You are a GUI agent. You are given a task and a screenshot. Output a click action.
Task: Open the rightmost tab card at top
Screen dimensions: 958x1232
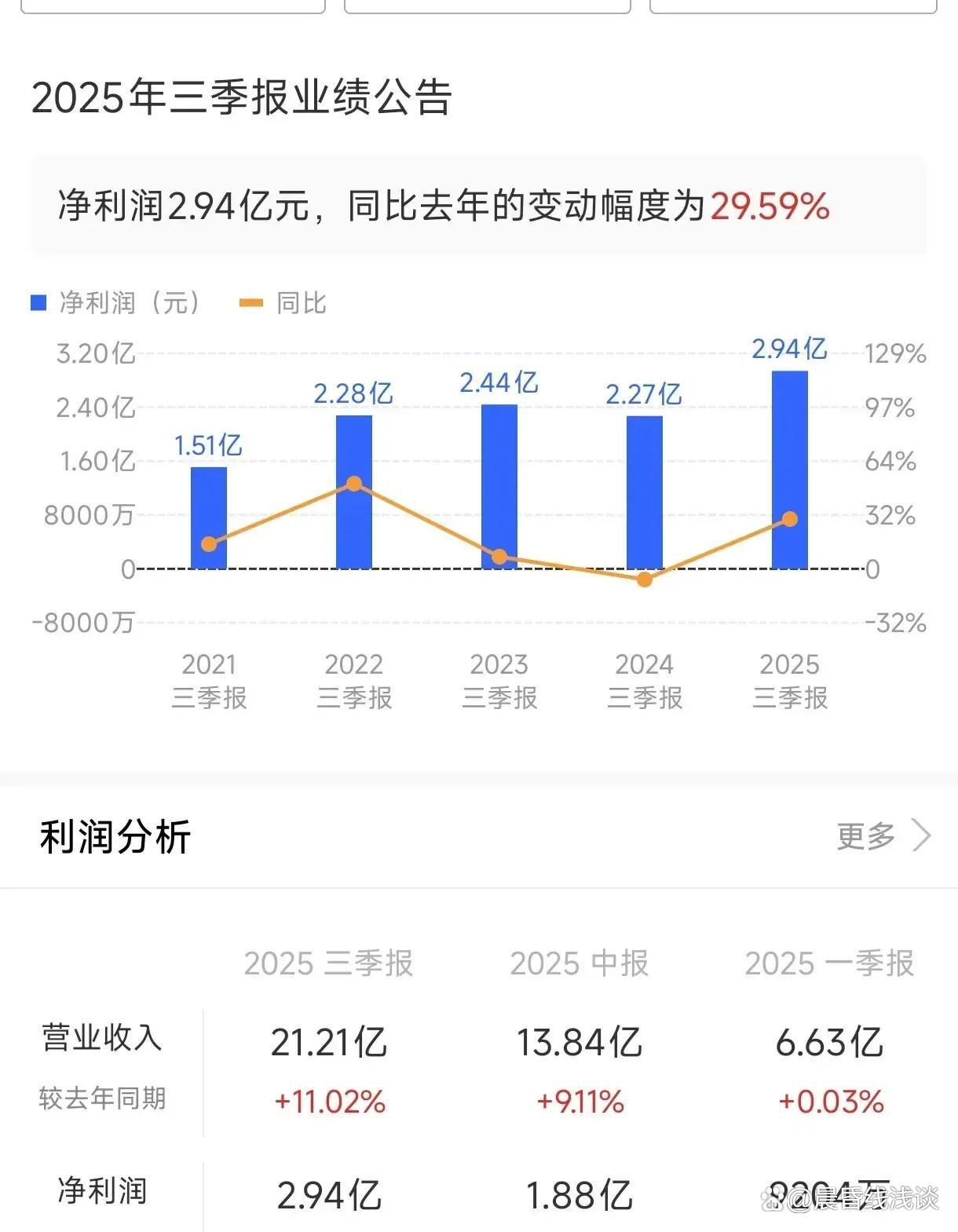coord(793,6)
